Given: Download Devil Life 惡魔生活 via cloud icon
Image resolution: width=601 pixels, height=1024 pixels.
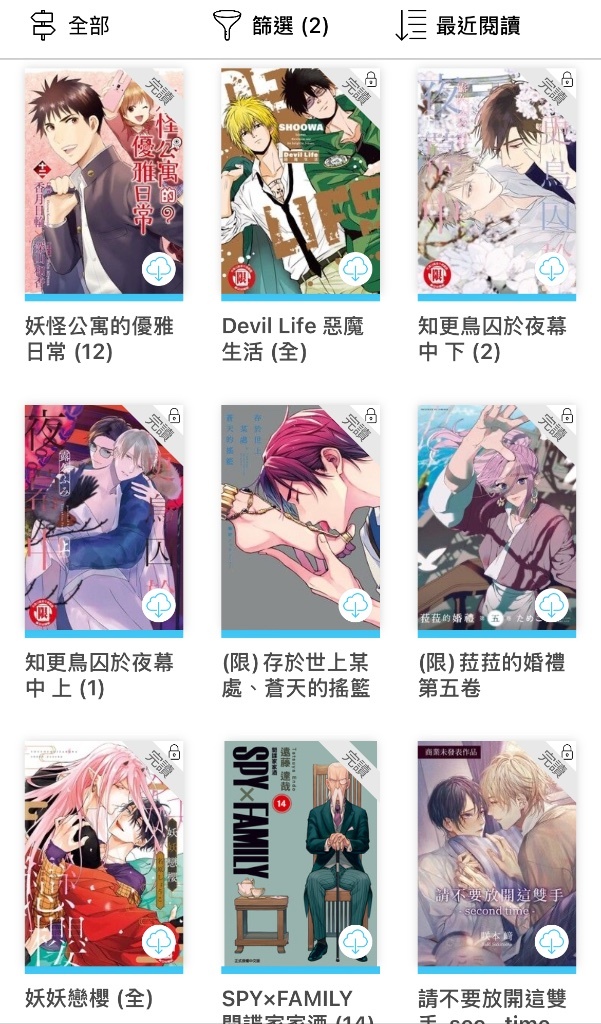Looking at the screenshot, I should [x=356, y=269].
